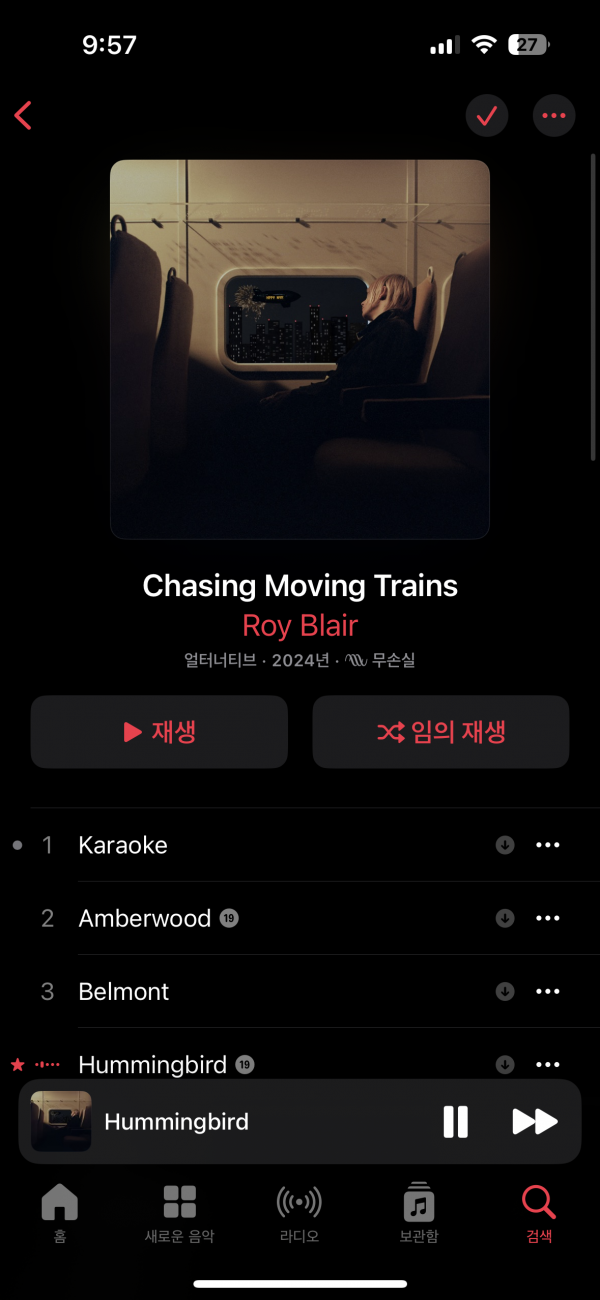Screen dimensions: 600x1300
Task: Download the Amberwood track
Action: (x=505, y=918)
